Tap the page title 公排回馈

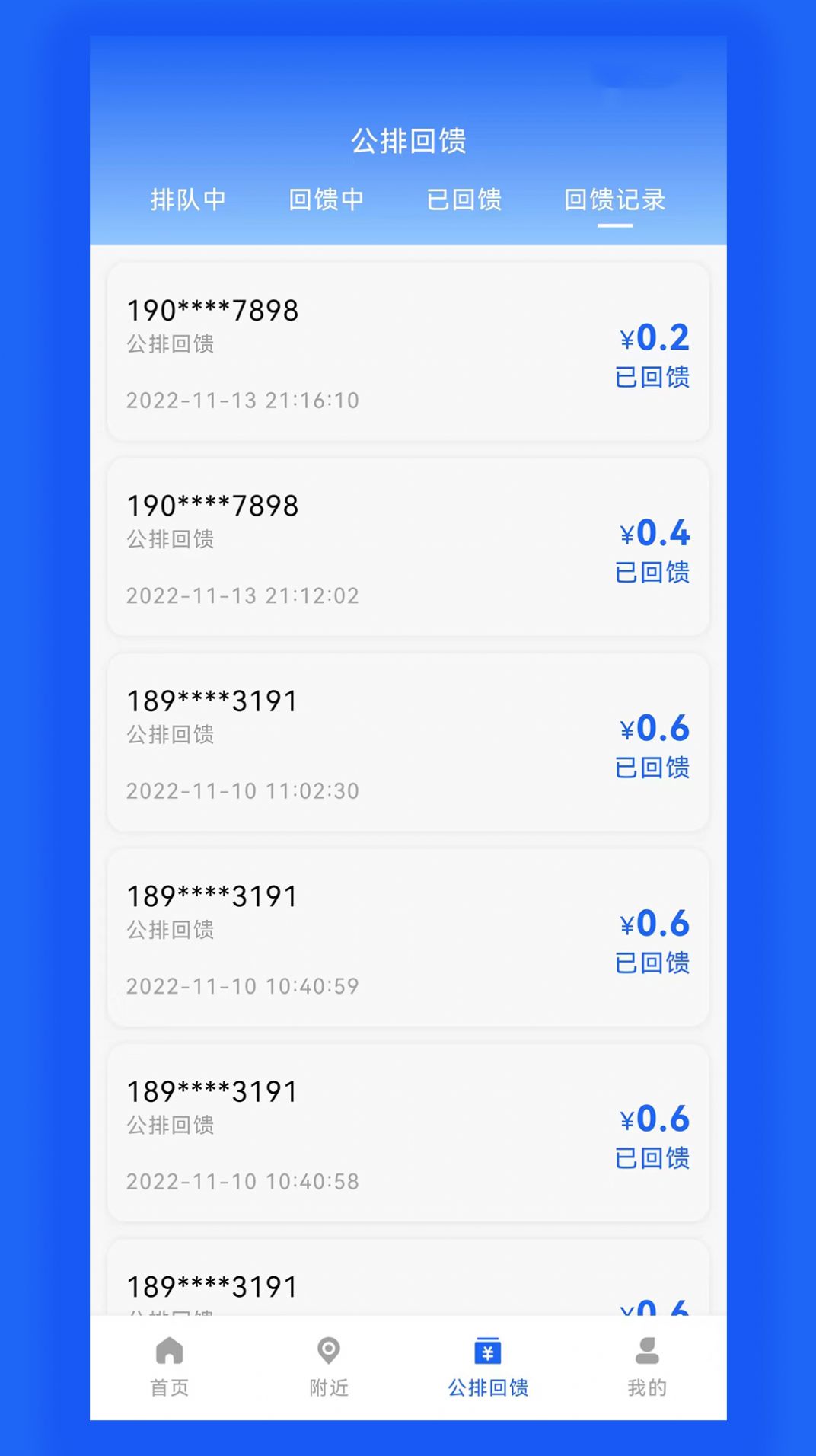[408, 140]
